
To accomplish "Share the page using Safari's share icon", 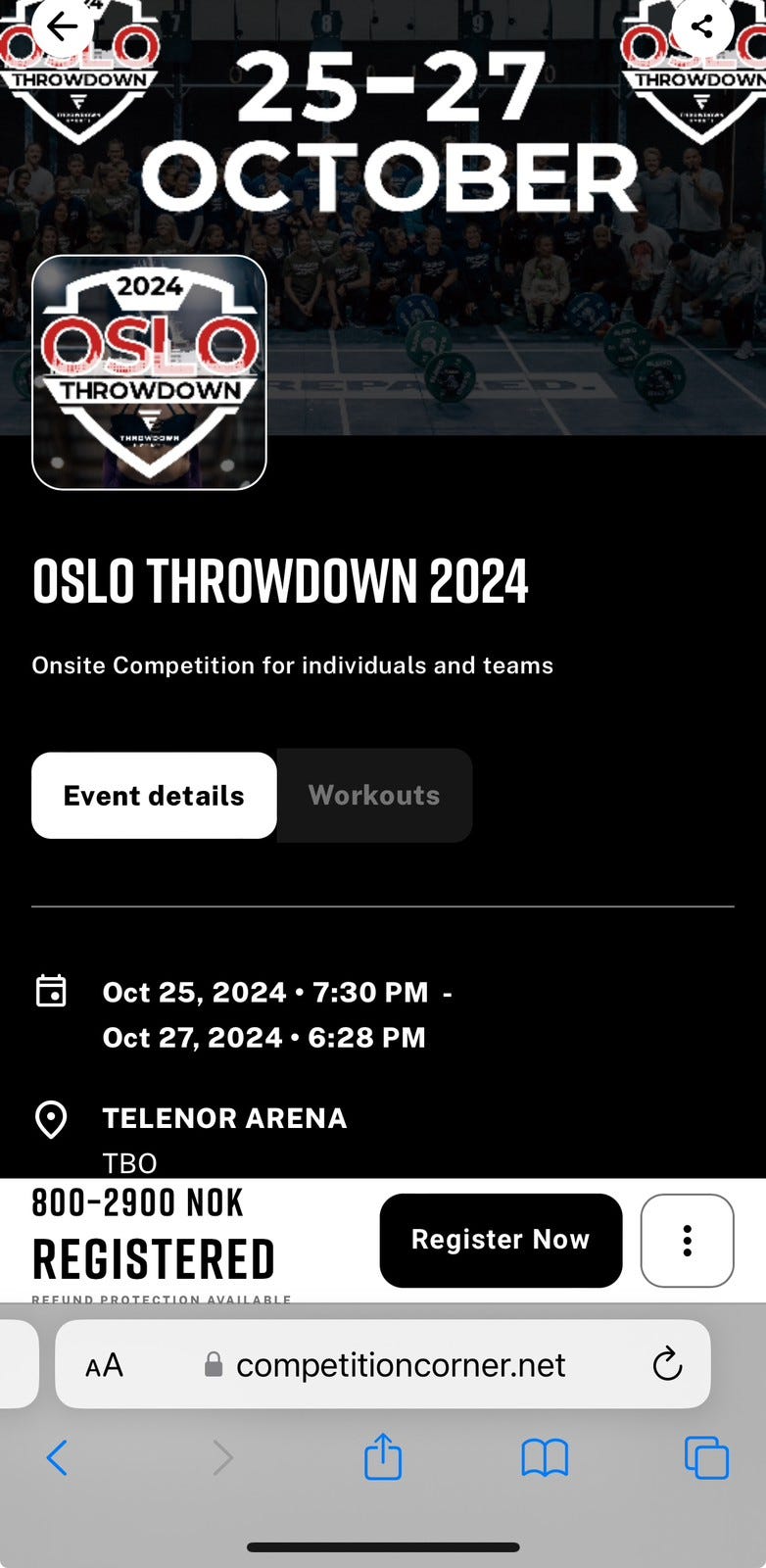I will [x=382, y=1458].
